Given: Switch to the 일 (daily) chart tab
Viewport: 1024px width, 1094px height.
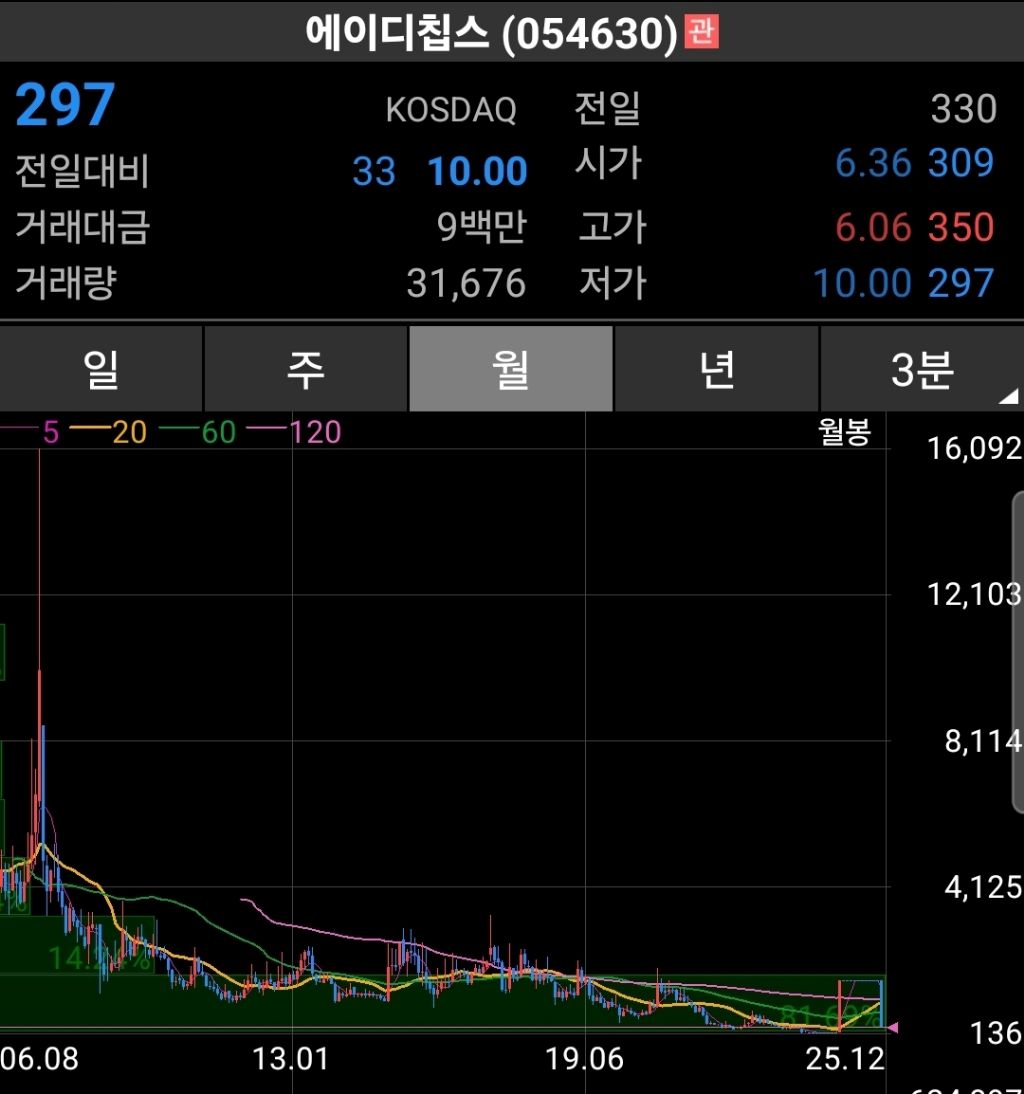Looking at the screenshot, I should [101, 369].
